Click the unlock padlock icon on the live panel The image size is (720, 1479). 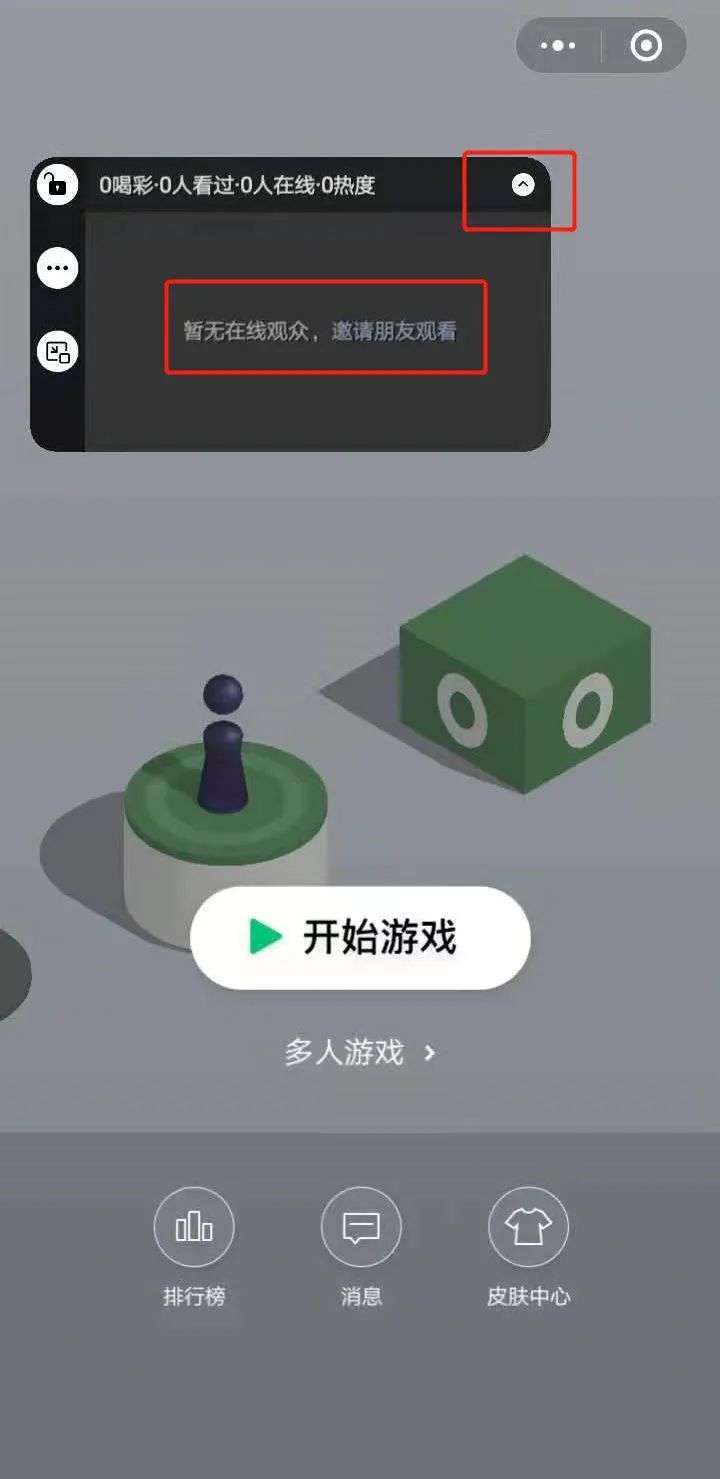click(57, 185)
